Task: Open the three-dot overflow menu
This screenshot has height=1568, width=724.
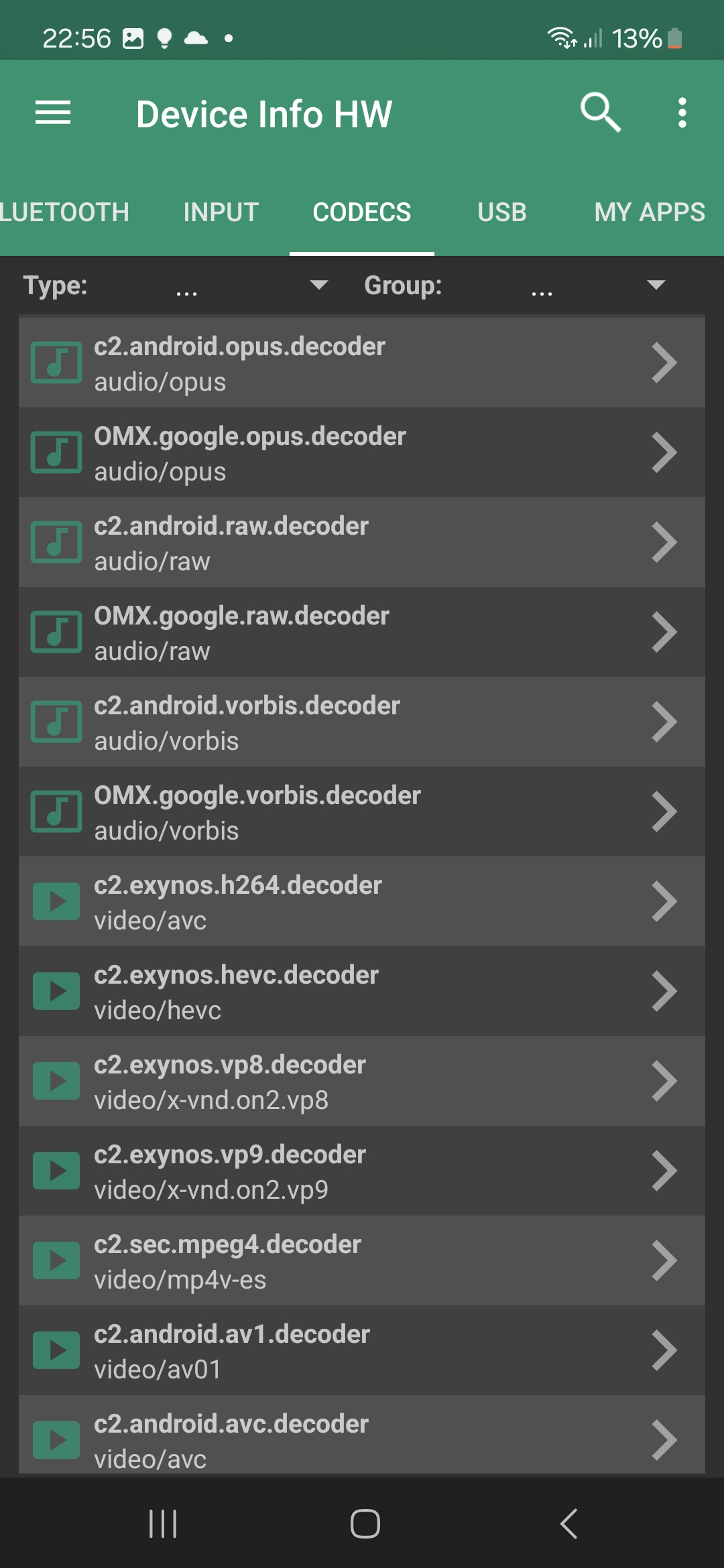Action: click(682, 113)
